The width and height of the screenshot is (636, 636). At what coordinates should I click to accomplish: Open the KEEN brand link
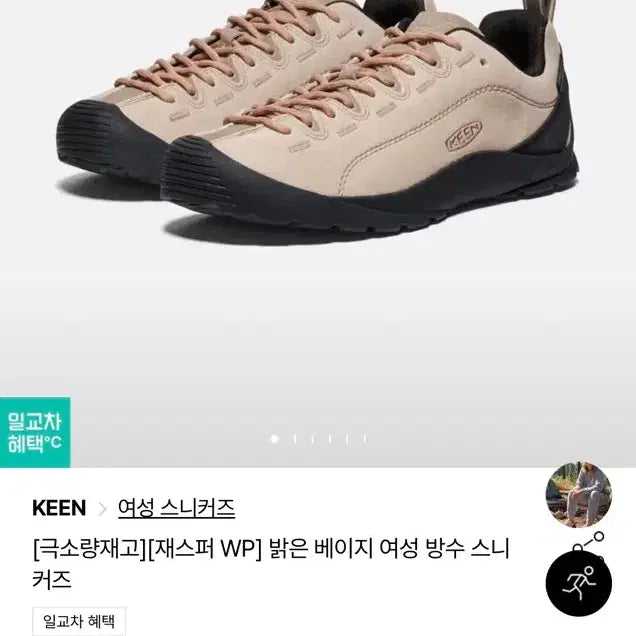59,507
